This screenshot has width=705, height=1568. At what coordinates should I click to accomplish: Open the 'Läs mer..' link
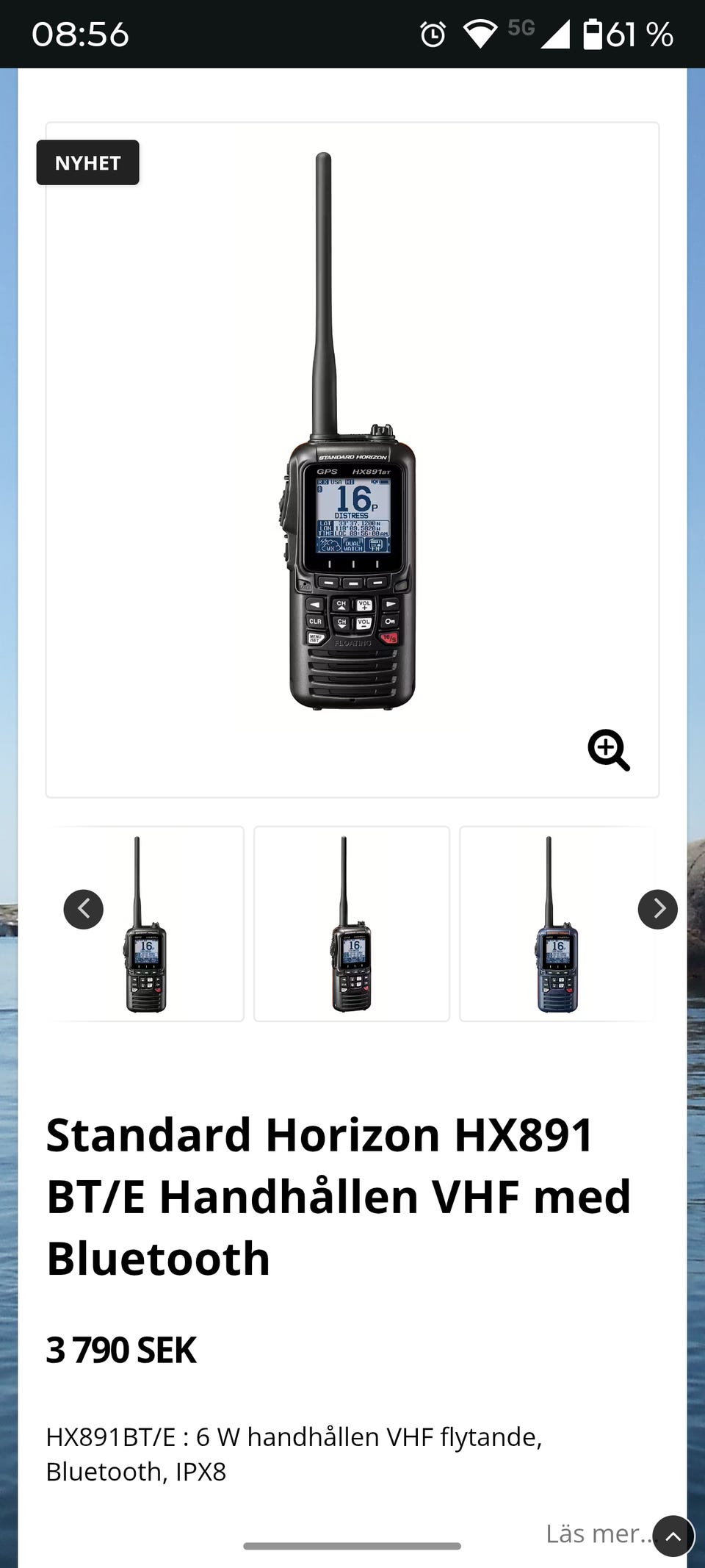point(599,1533)
